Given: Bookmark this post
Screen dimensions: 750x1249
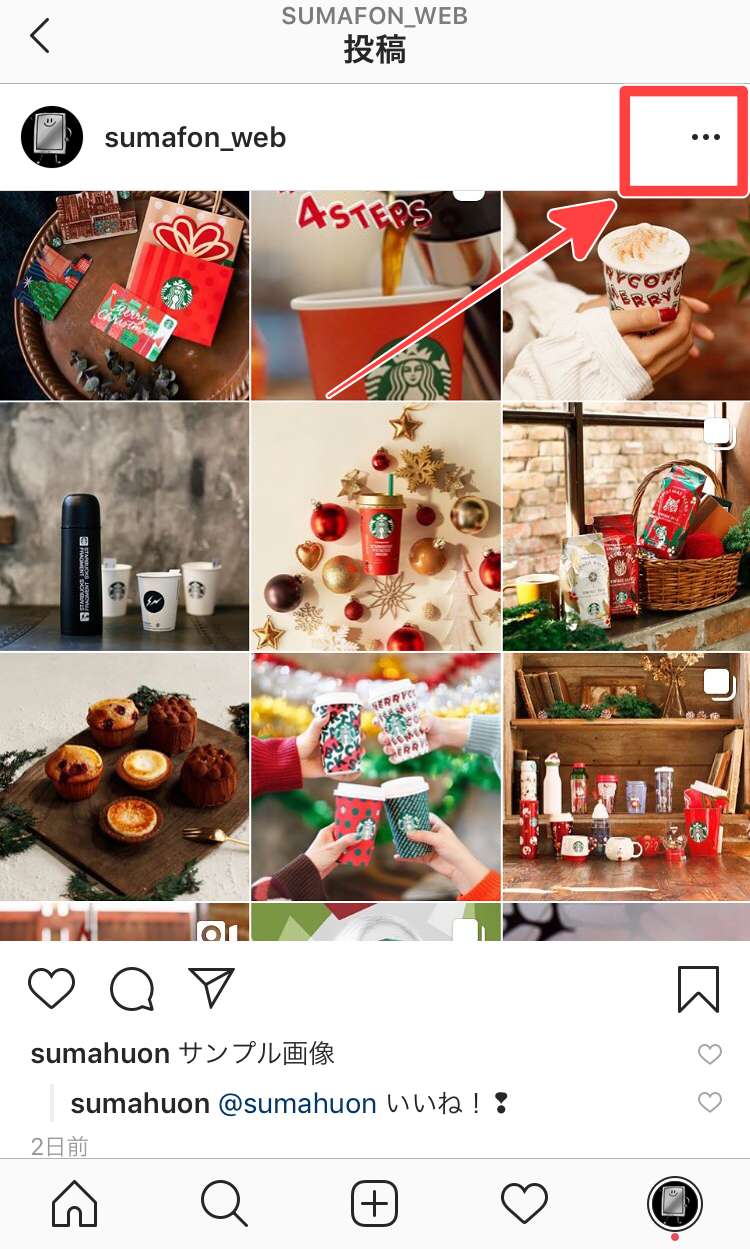Looking at the screenshot, I should pyautogui.click(x=698, y=990).
